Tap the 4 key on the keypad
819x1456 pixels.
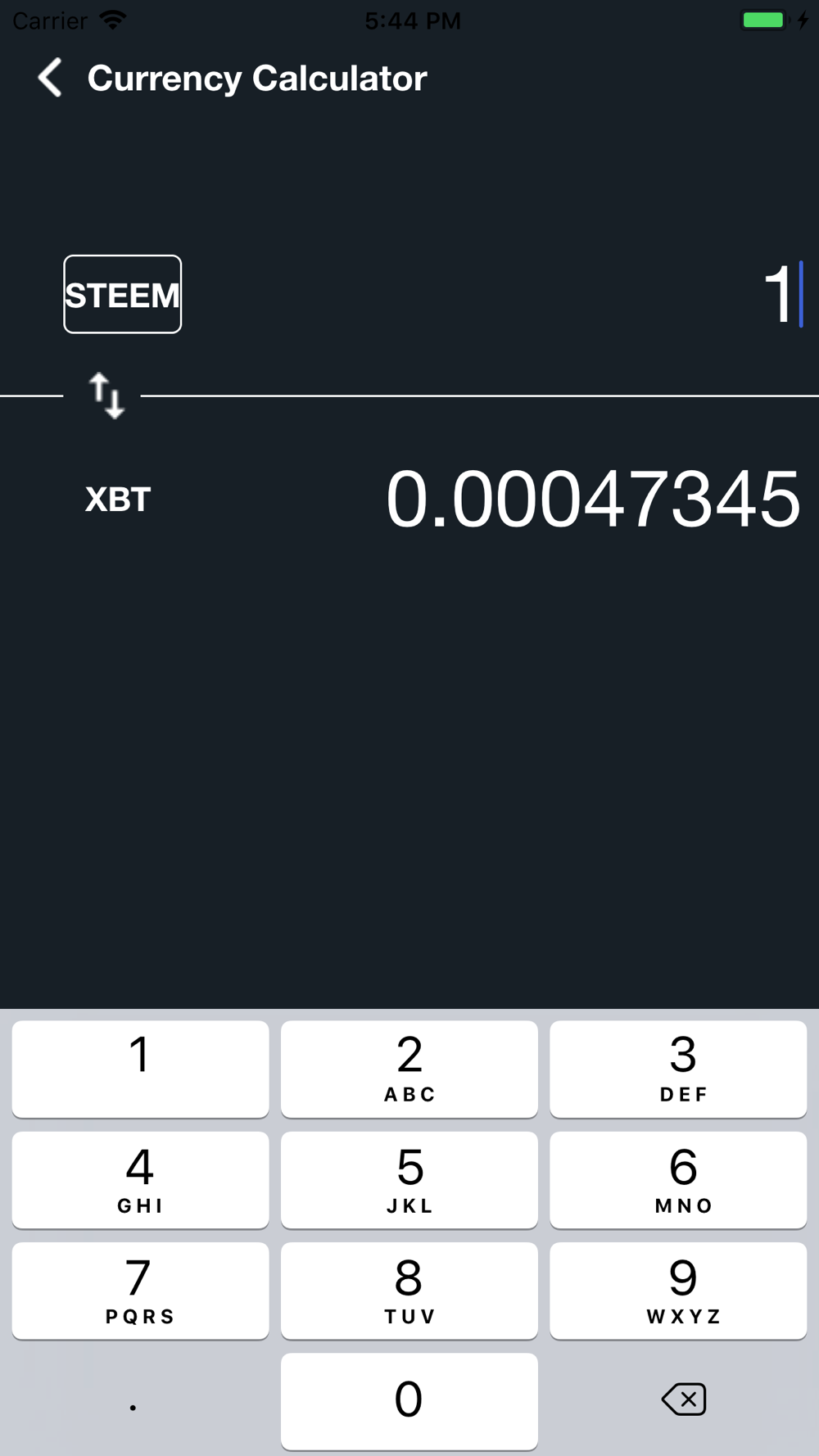coord(140,1180)
